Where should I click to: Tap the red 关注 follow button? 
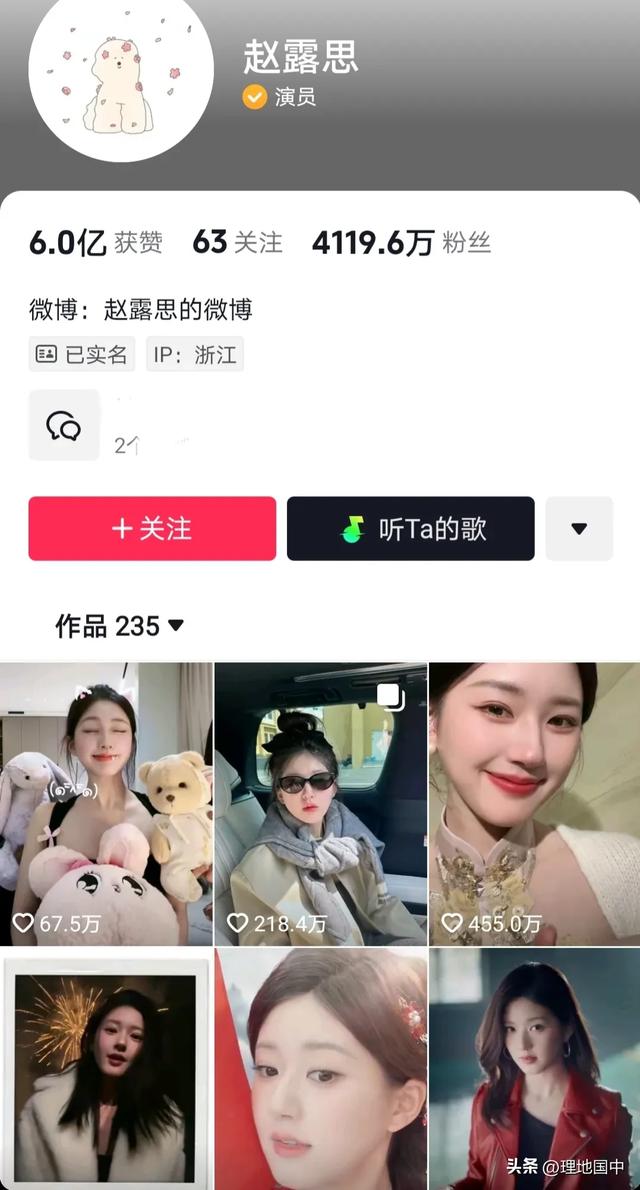(x=152, y=528)
